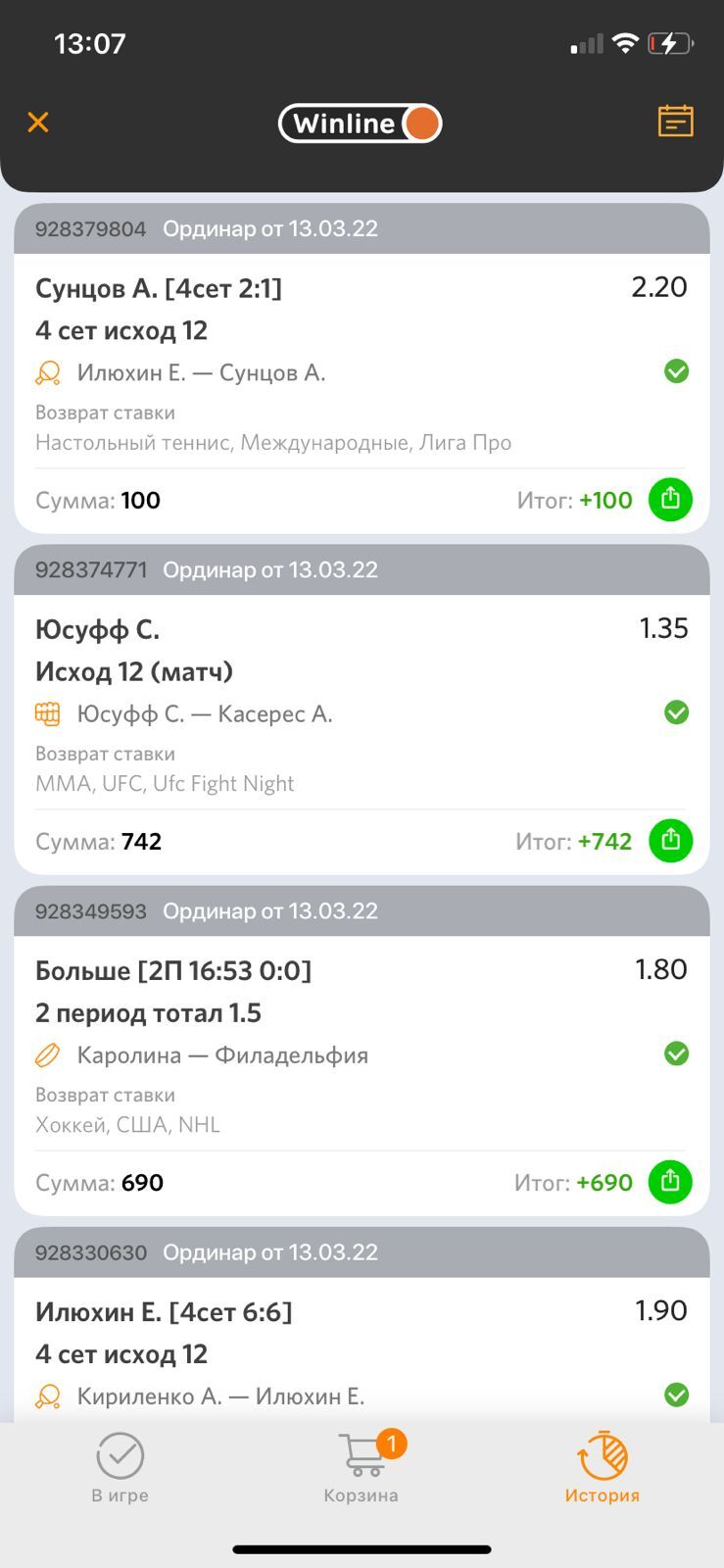
Task: Switch to the В игре tab
Action: click(121, 1468)
